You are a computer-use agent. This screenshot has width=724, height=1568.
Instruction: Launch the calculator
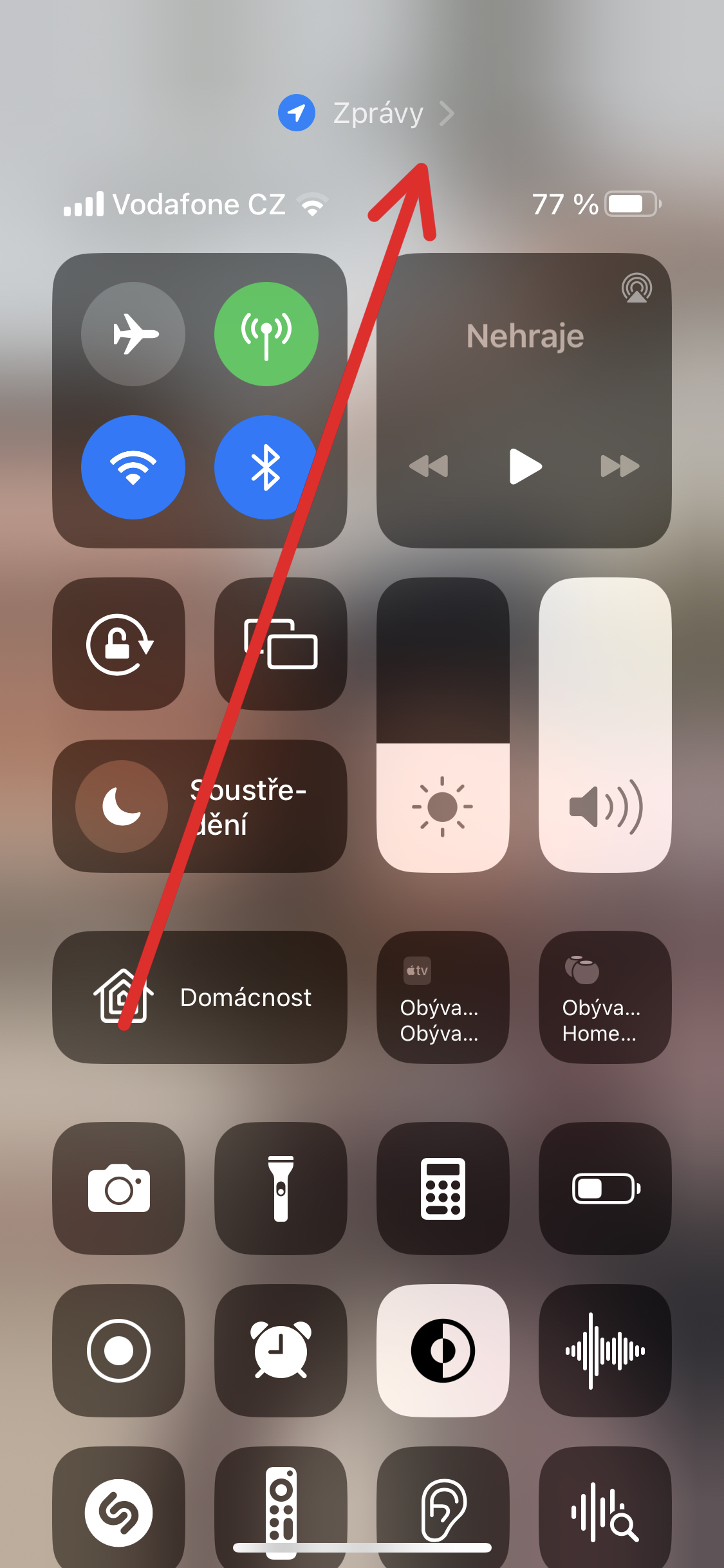443,1188
